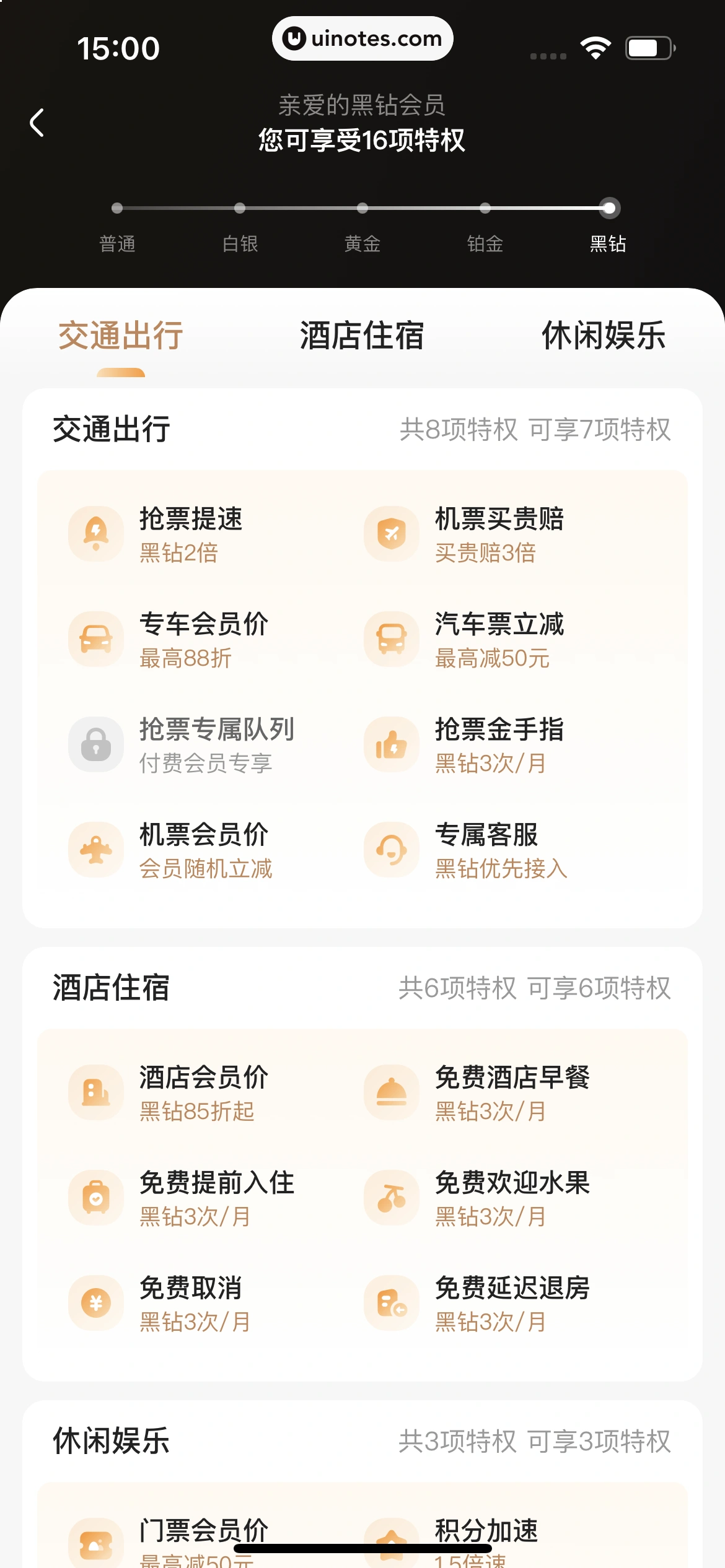
Task: Select the 交通出行 tab
Action: click(x=121, y=336)
